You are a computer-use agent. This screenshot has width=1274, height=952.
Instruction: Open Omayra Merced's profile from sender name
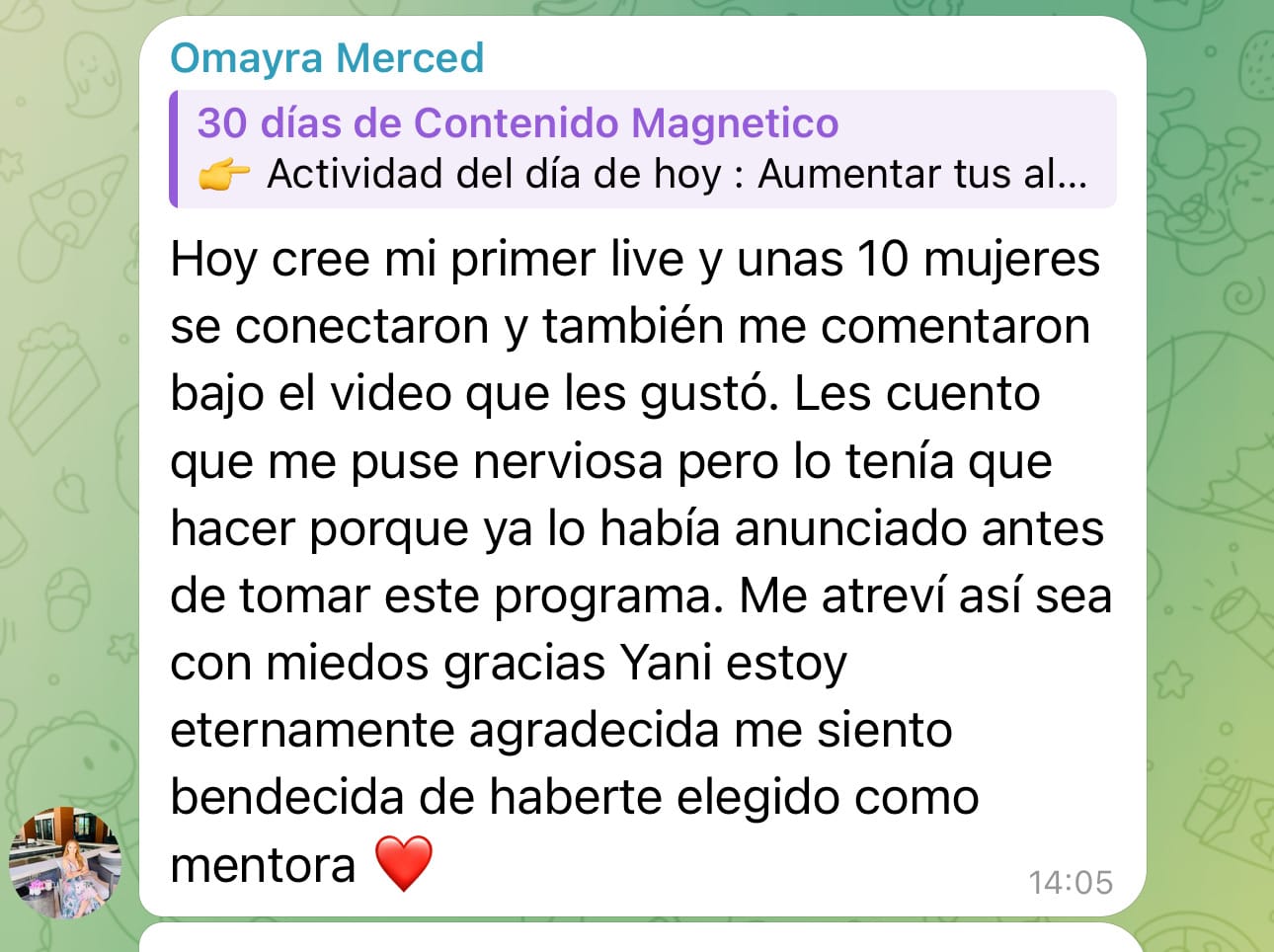pyautogui.click(x=327, y=58)
